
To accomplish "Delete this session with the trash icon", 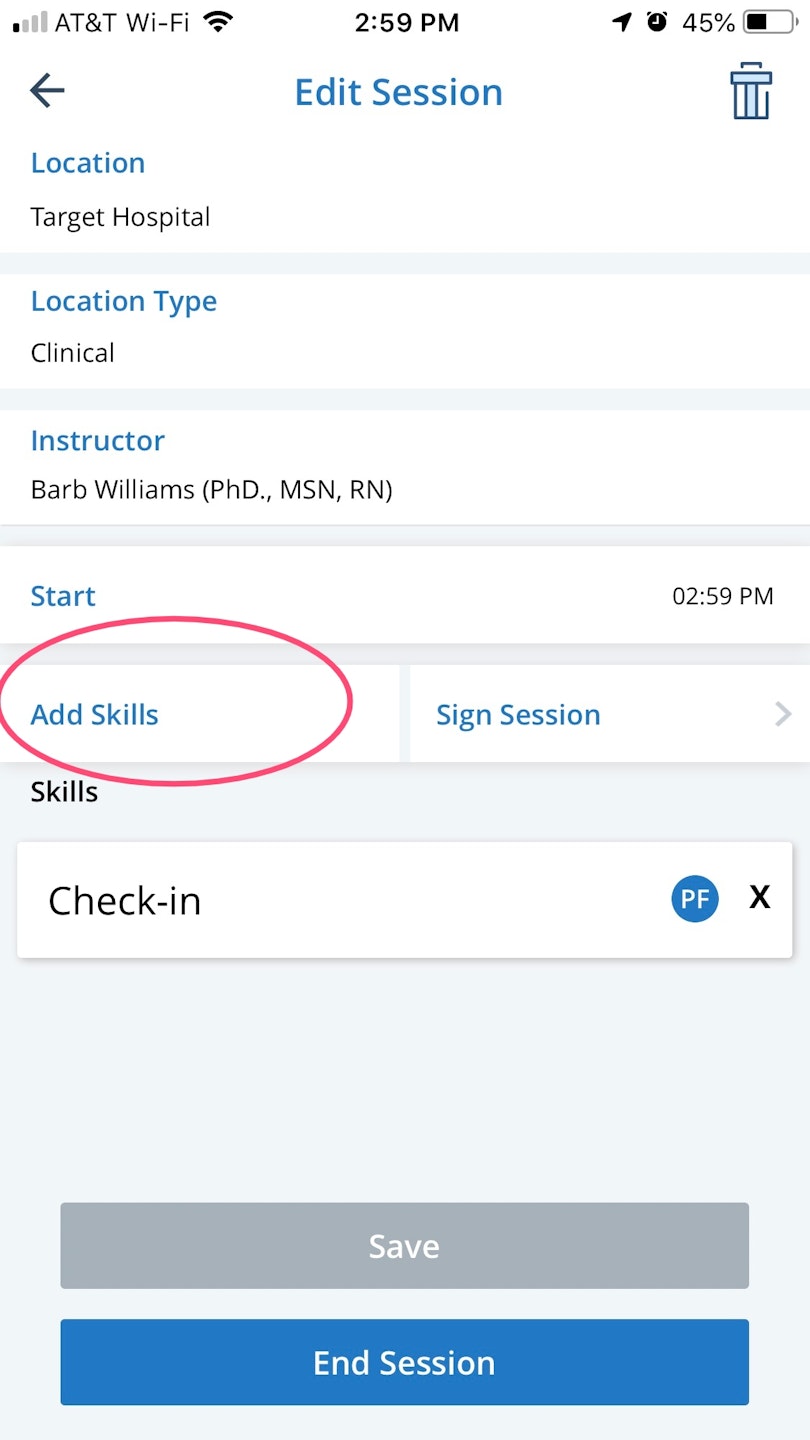I will (x=751, y=92).
